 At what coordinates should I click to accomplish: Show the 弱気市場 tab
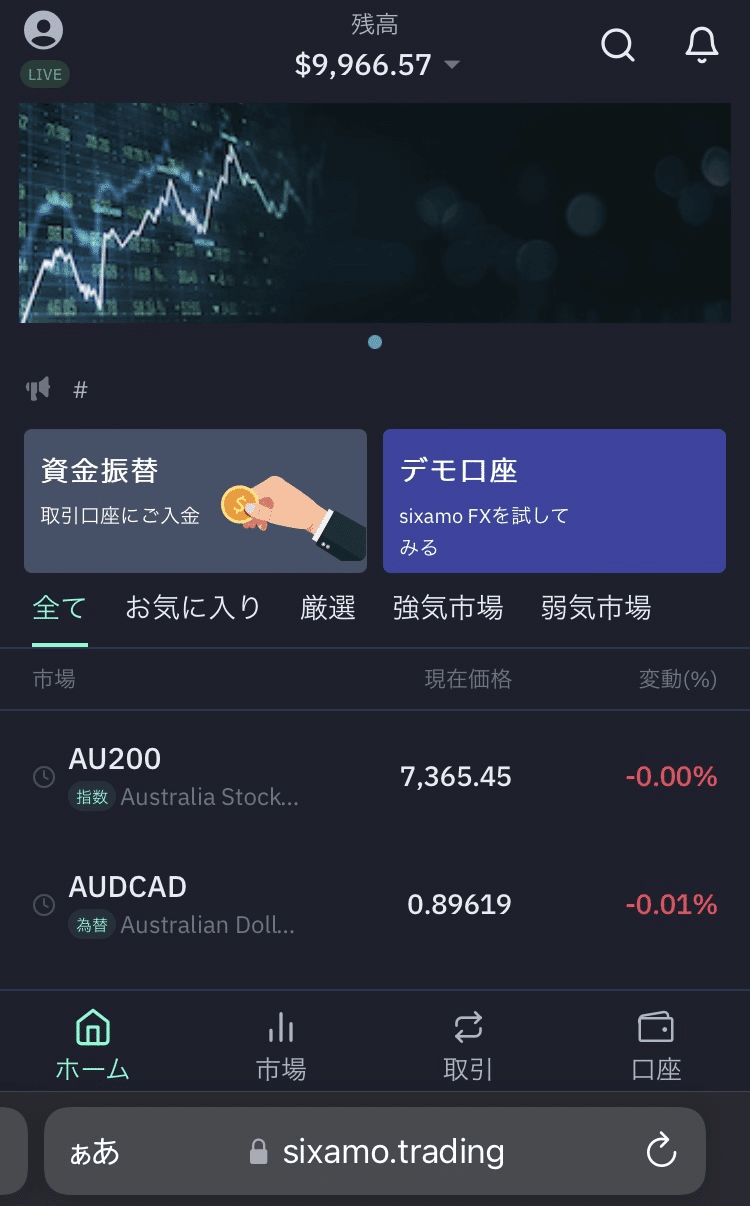pos(596,607)
